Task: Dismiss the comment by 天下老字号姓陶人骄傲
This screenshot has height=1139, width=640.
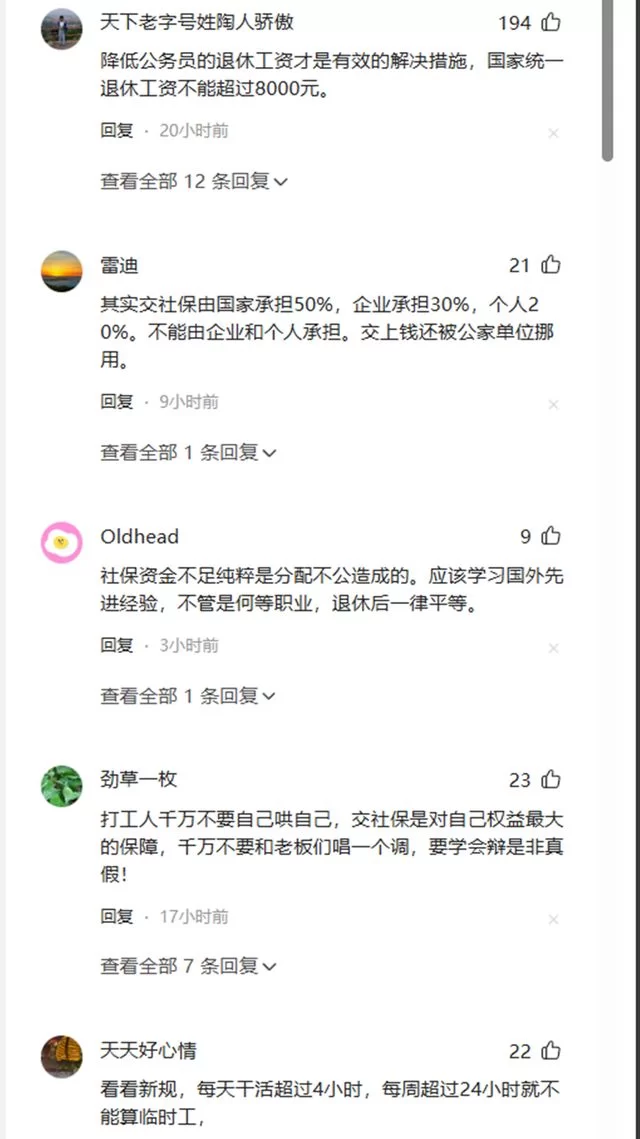Action: click(x=553, y=133)
